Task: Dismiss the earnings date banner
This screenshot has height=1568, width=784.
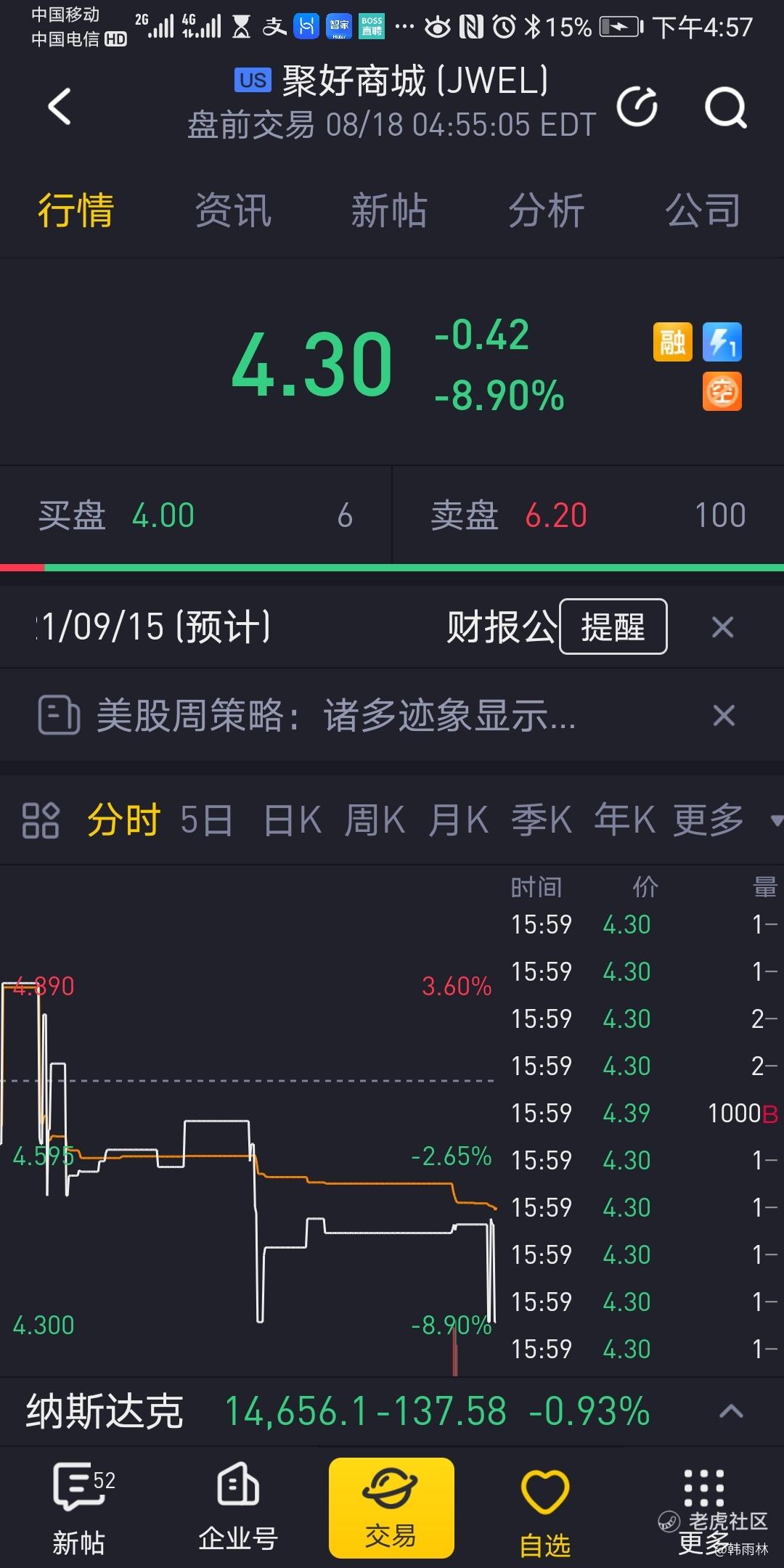Action: [723, 626]
